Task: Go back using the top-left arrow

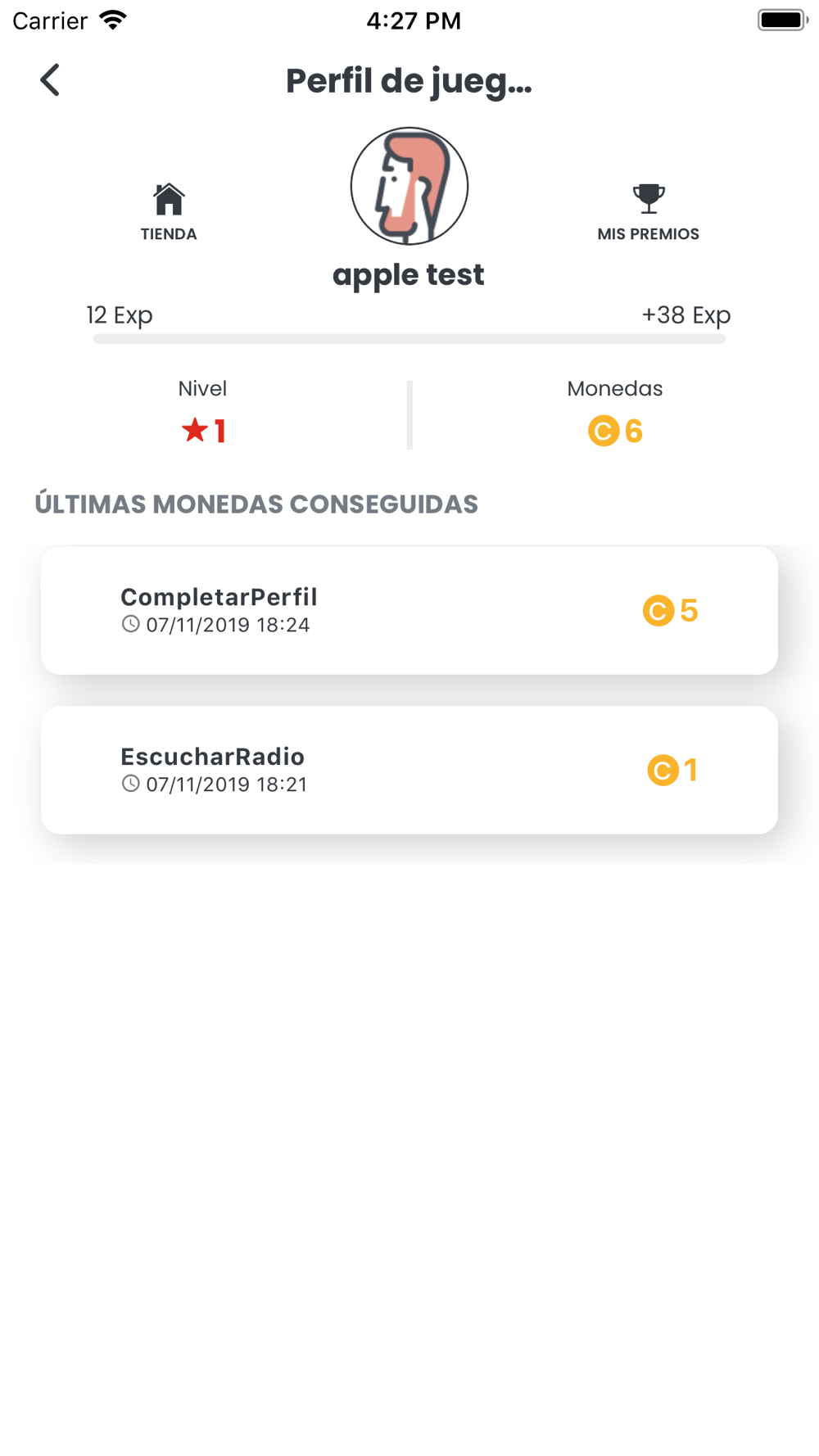Action: (x=50, y=80)
